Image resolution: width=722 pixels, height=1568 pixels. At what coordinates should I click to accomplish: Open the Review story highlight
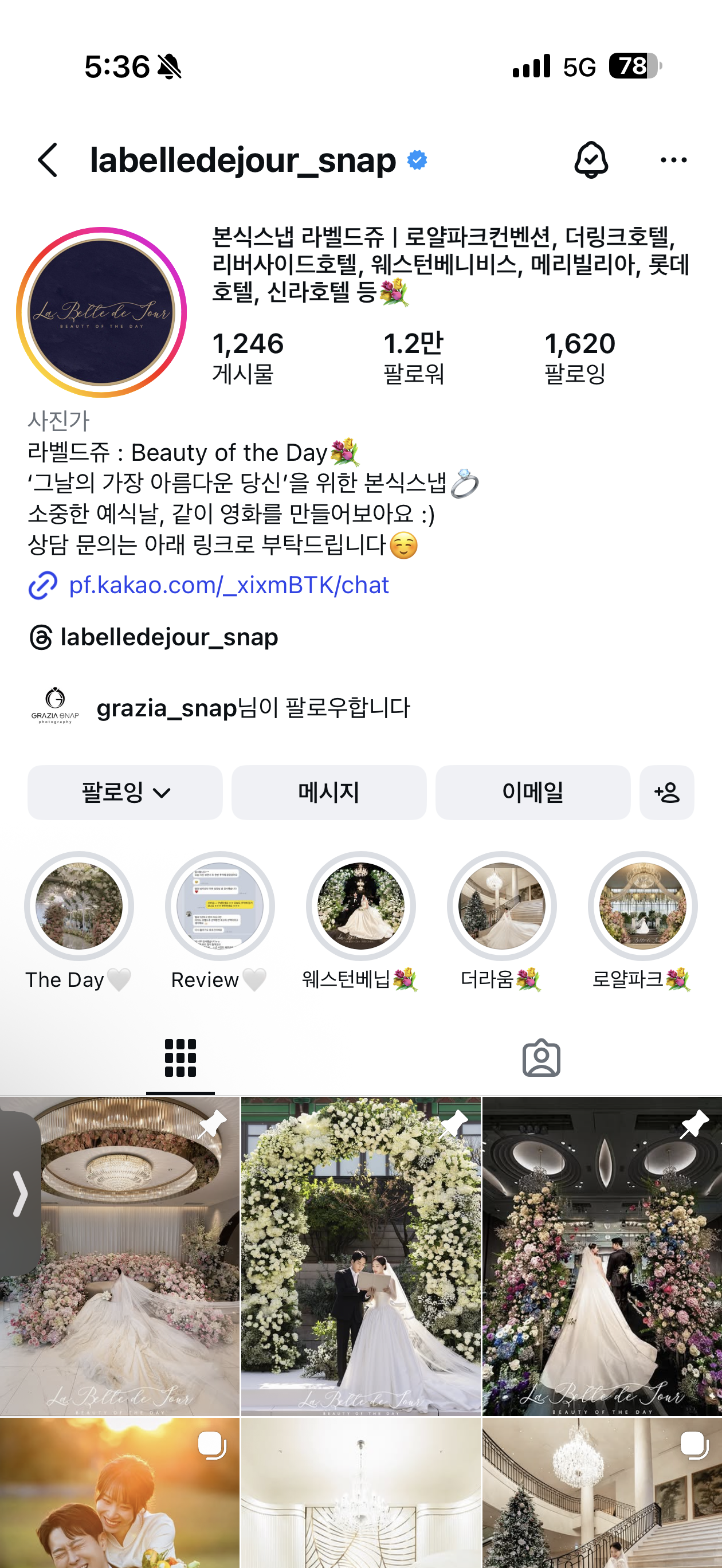click(x=220, y=905)
